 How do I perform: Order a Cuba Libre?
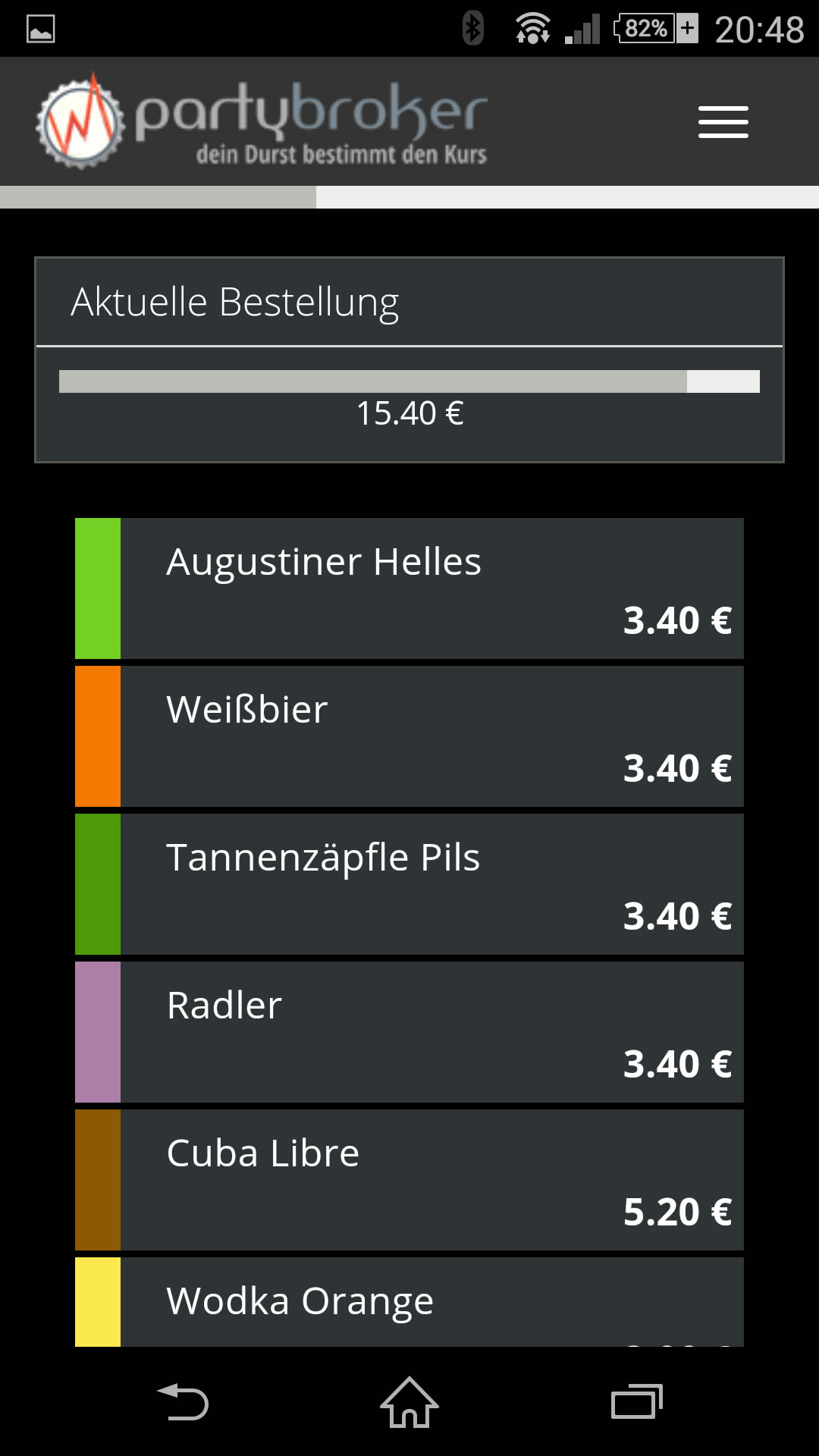point(409,1180)
